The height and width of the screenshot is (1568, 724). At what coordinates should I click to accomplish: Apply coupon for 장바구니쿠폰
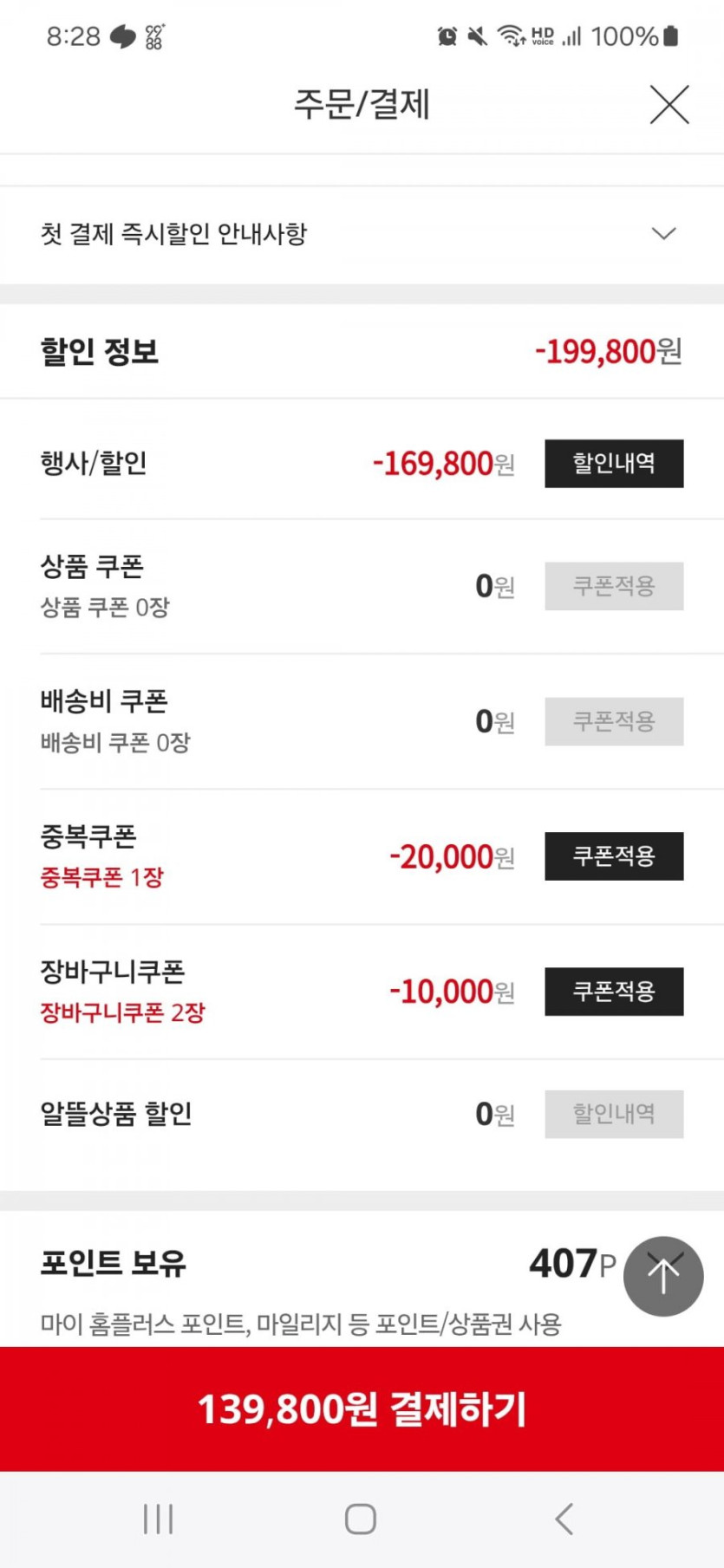pos(613,992)
